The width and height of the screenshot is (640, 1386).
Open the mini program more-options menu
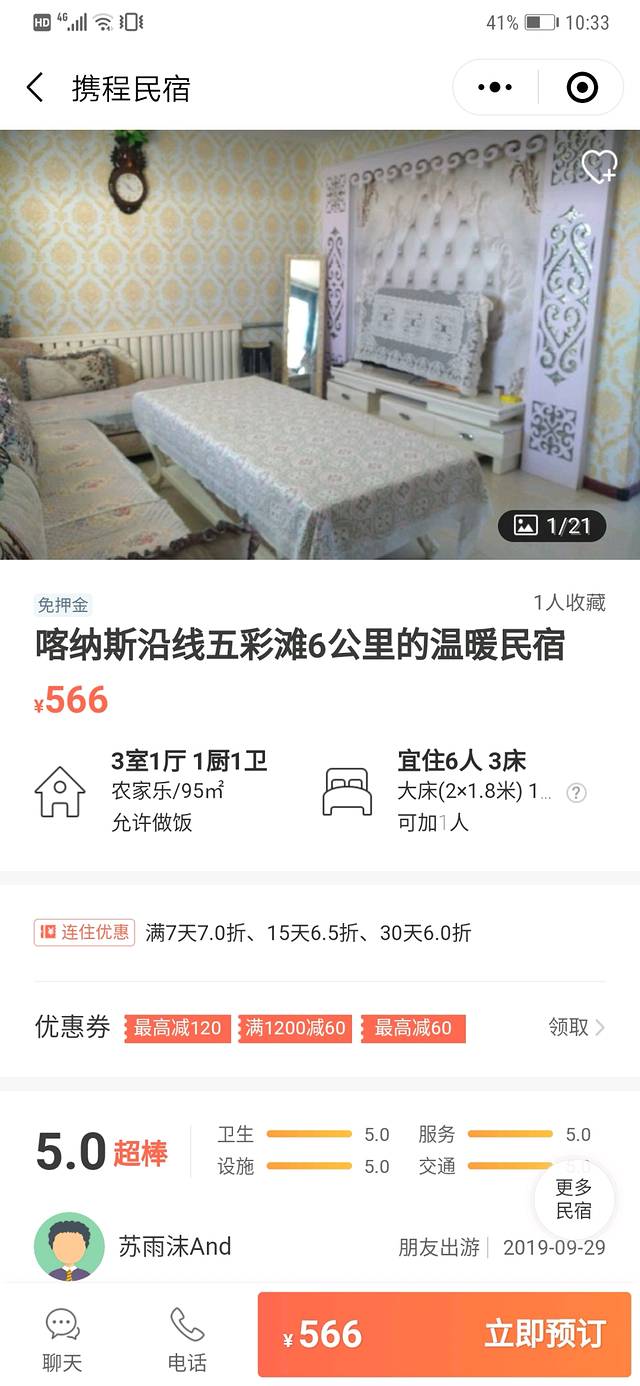tap(495, 88)
